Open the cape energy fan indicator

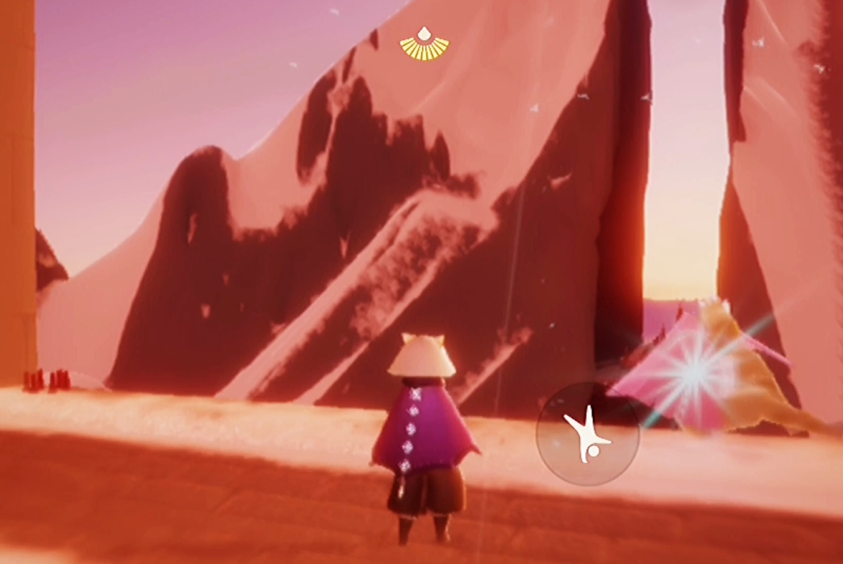point(424,44)
